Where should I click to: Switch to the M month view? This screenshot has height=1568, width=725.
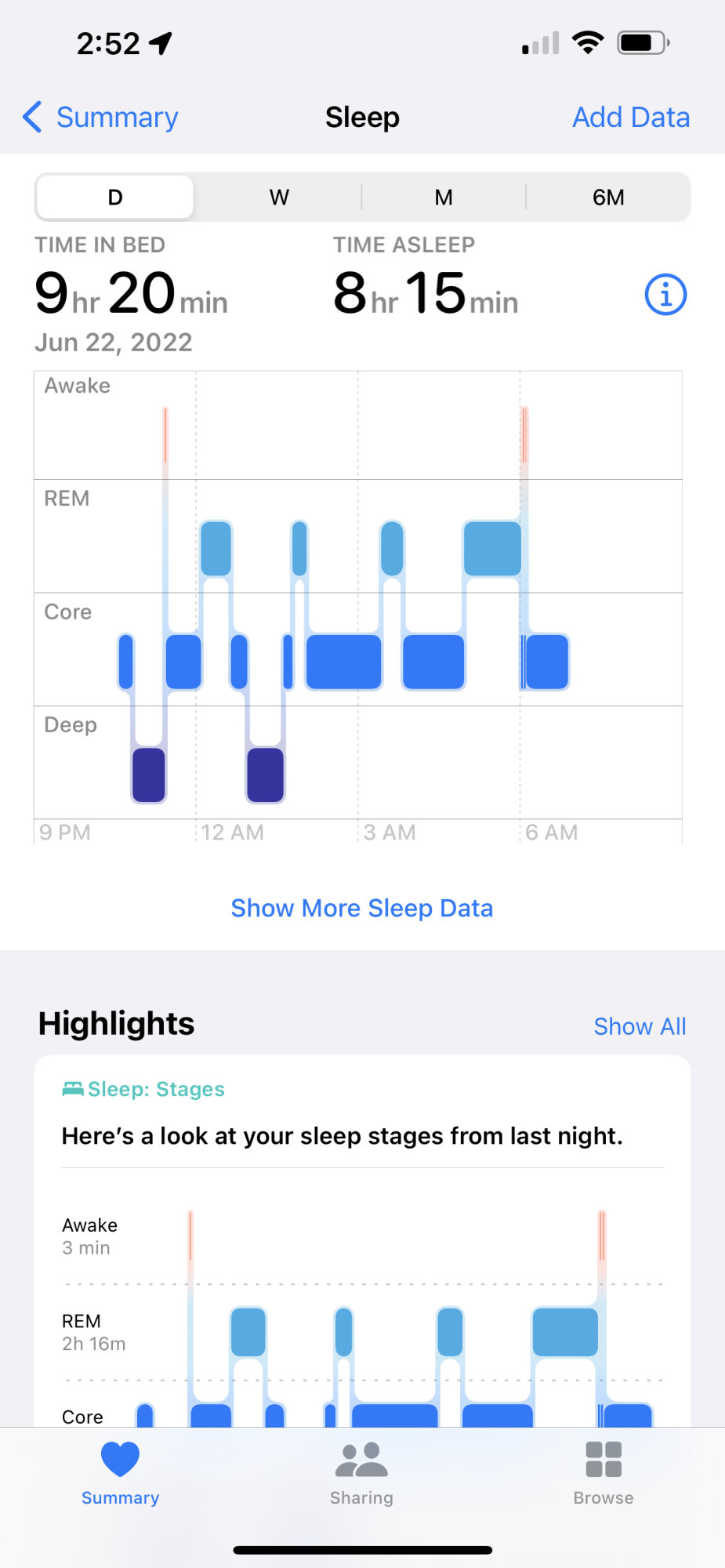[x=444, y=197]
